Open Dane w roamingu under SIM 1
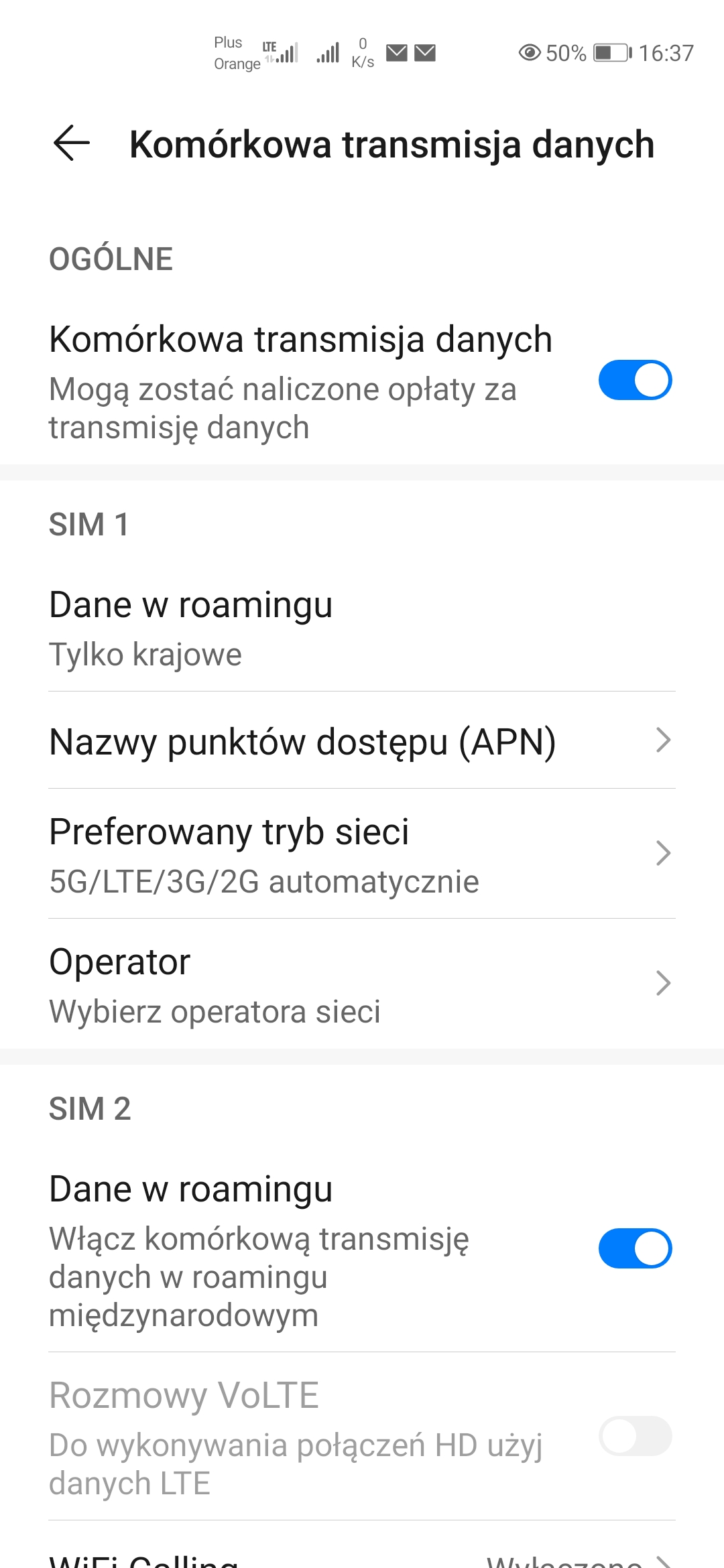The width and height of the screenshot is (724, 1568). click(x=362, y=628)
